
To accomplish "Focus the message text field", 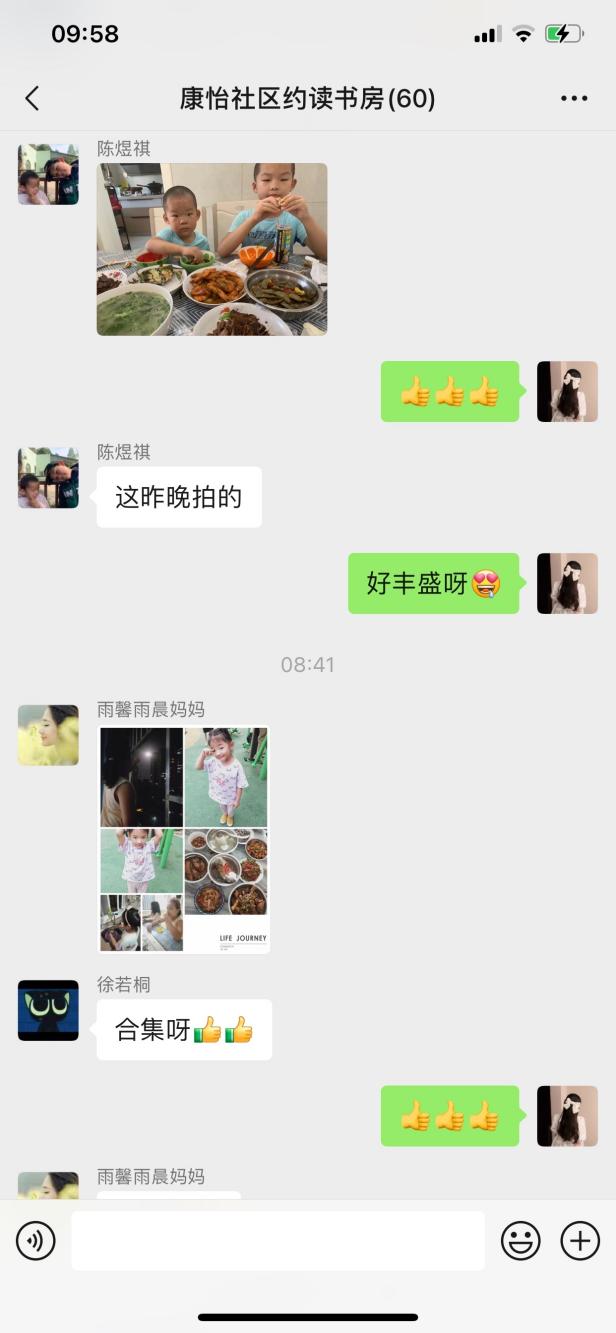I will pyautogui.click(x=278, y=1241).
